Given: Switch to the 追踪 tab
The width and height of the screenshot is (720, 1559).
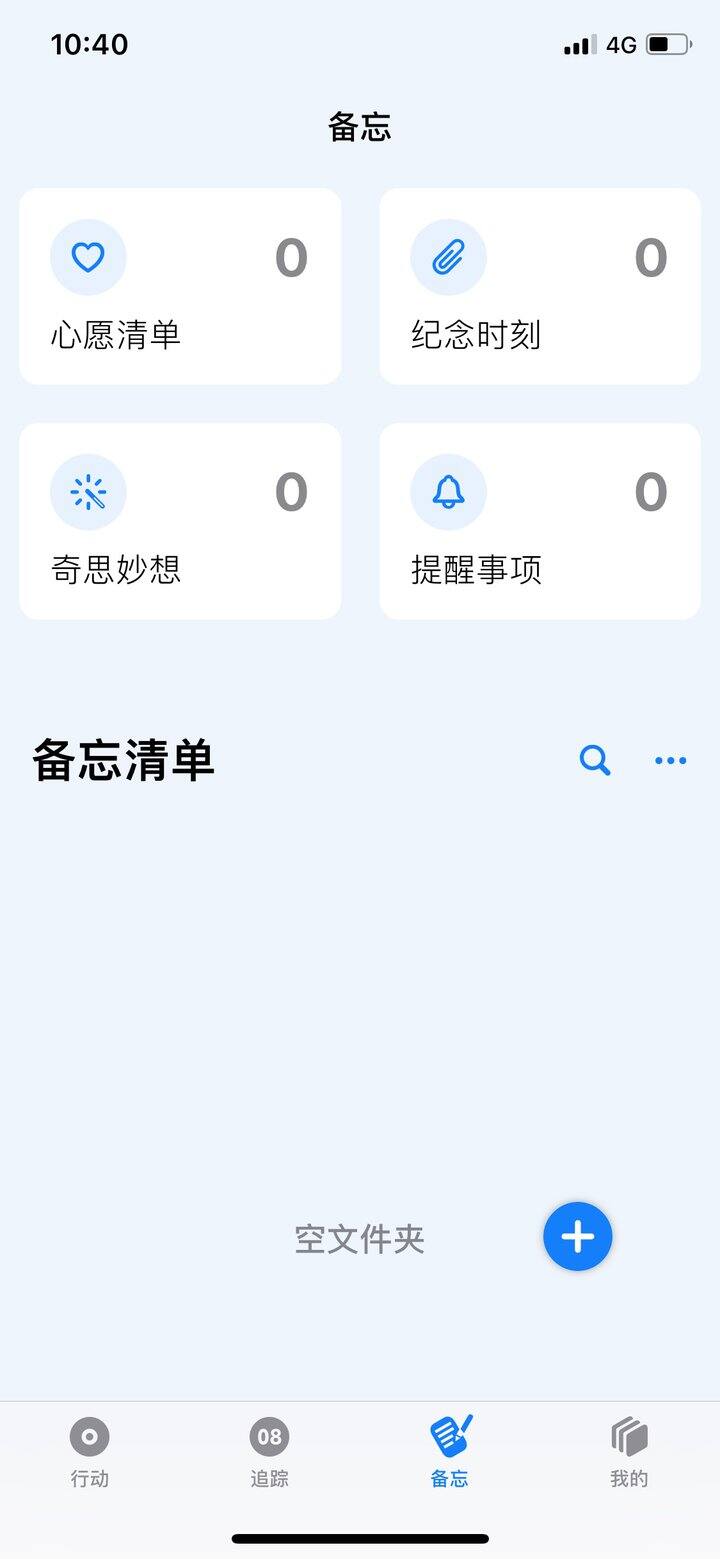Looking at the screenshot, I should pos(270,1452).
